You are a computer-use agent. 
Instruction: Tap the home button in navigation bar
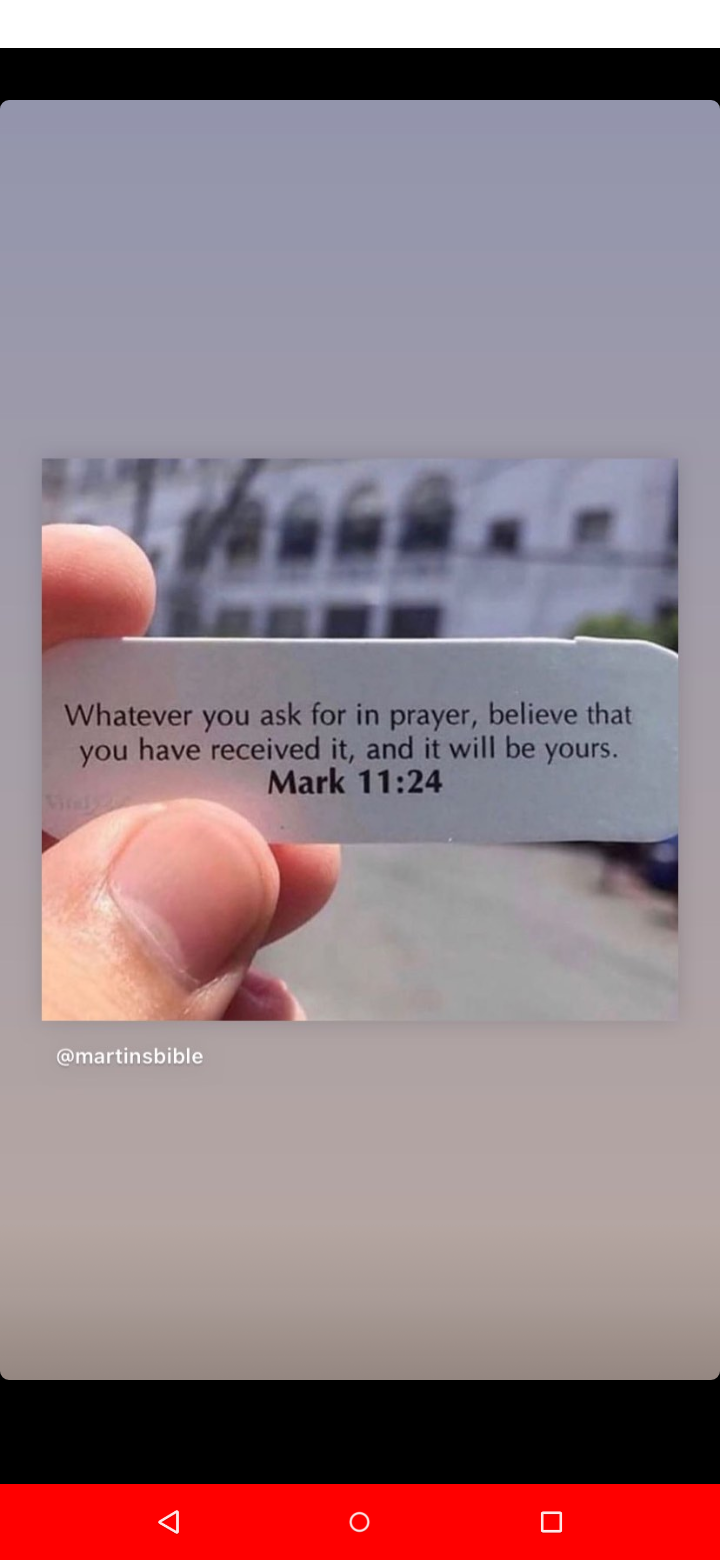point(360,1522)
